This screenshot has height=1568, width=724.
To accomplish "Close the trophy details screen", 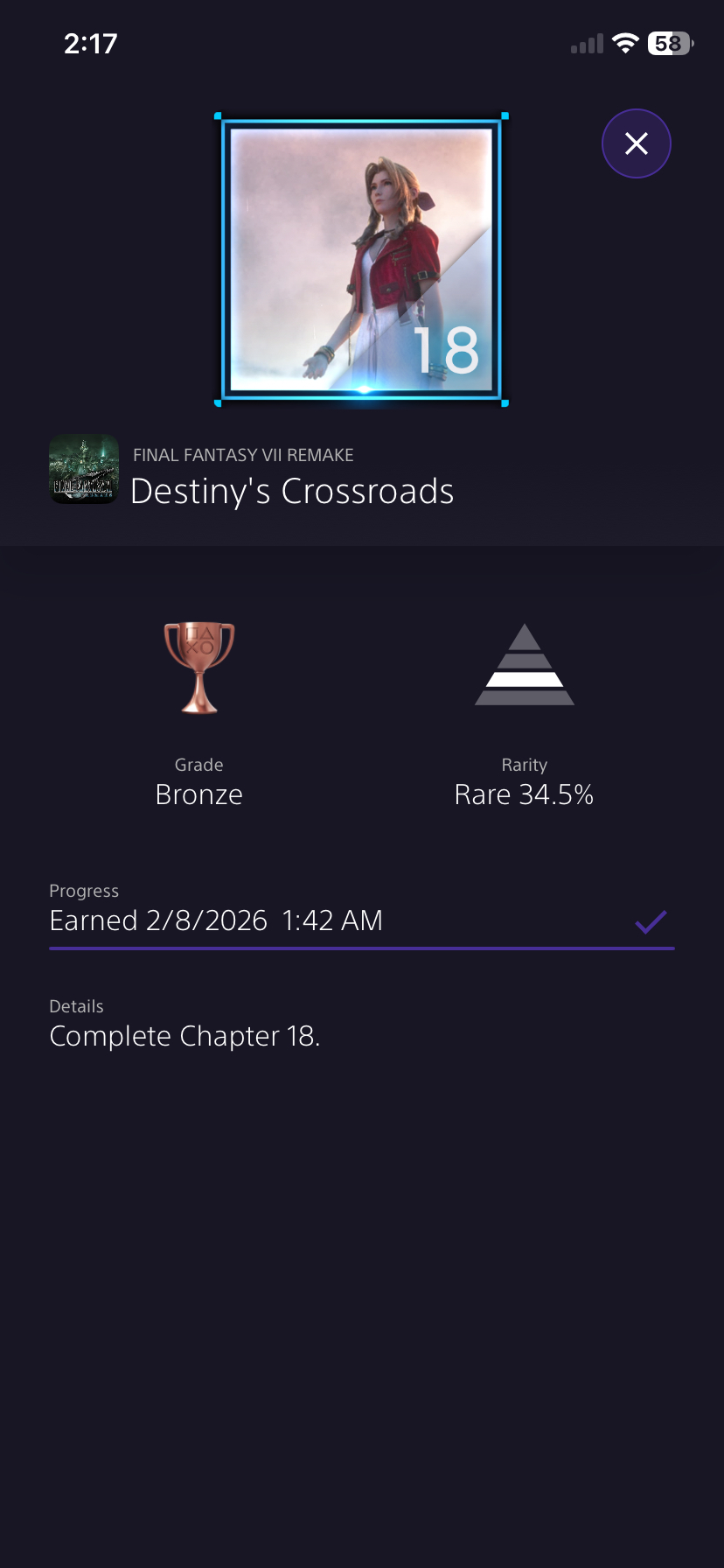I will point(636,143).
